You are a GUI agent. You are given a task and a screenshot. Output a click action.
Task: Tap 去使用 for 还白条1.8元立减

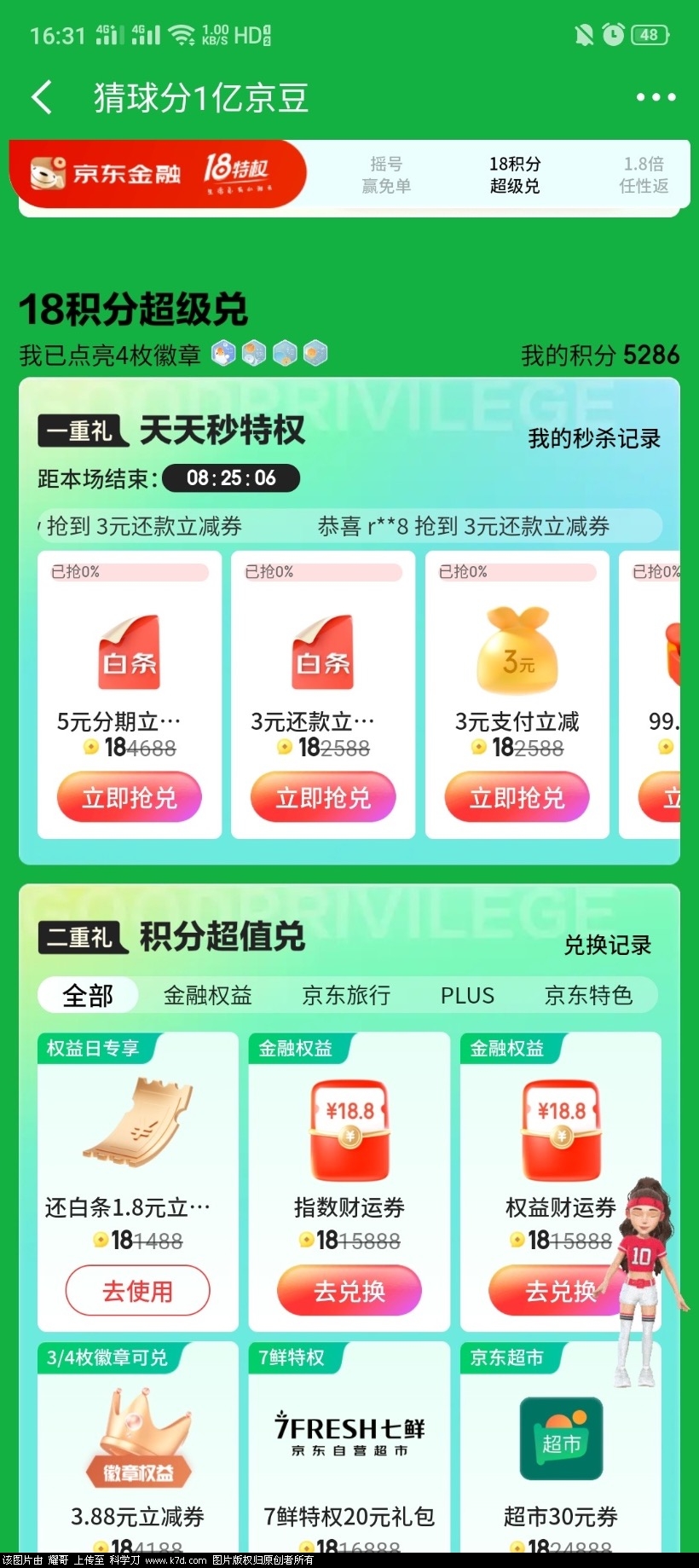tap(137, 1290)
